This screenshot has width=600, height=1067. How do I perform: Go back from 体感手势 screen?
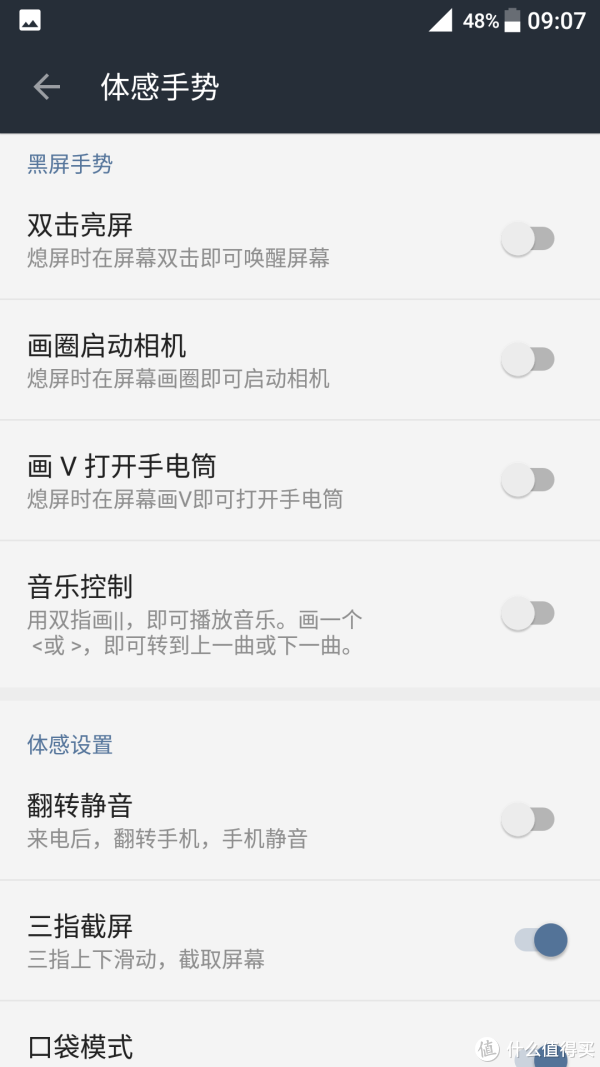pyautogui.click(x=46, y=87)
